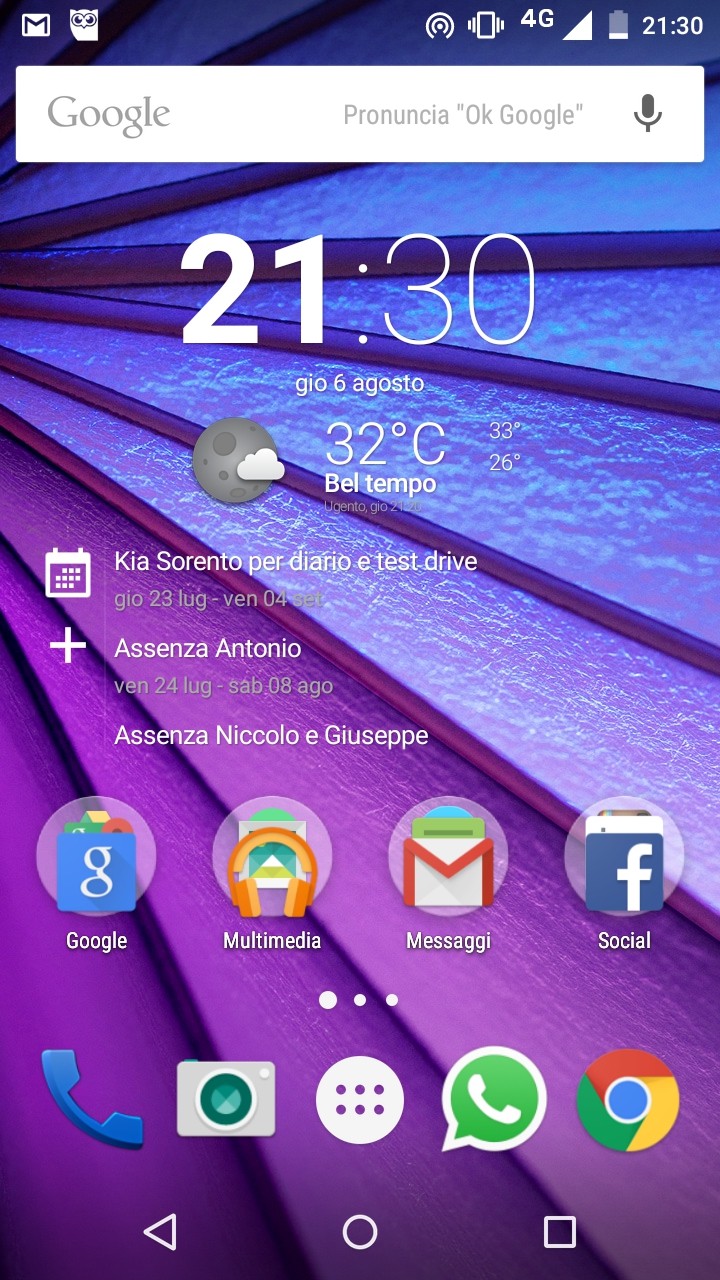Screen dimensions: 720x1280
Task: Open the Social folder
Action: (624, 857)
